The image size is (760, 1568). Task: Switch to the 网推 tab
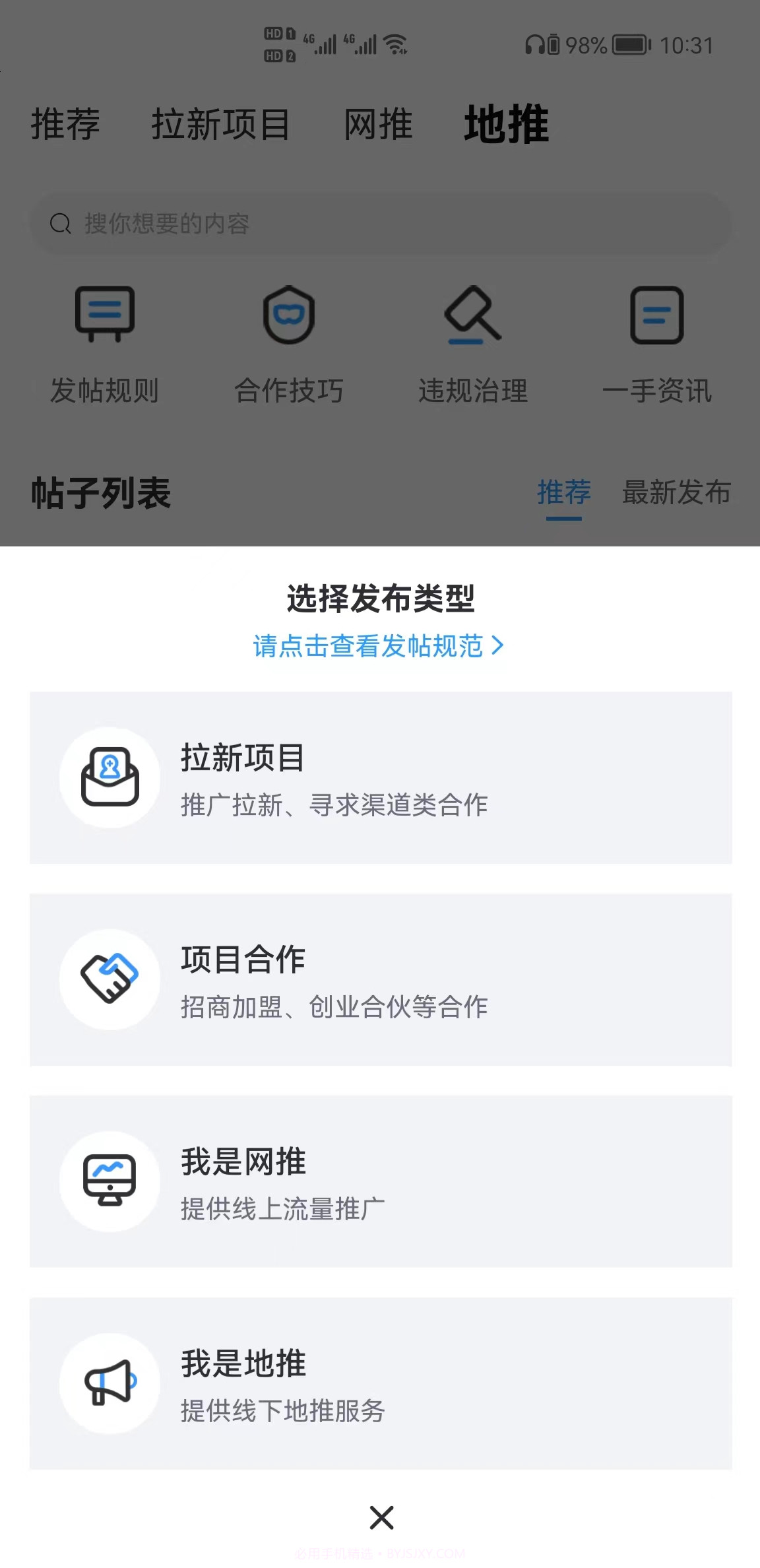(x=377, y=124)
